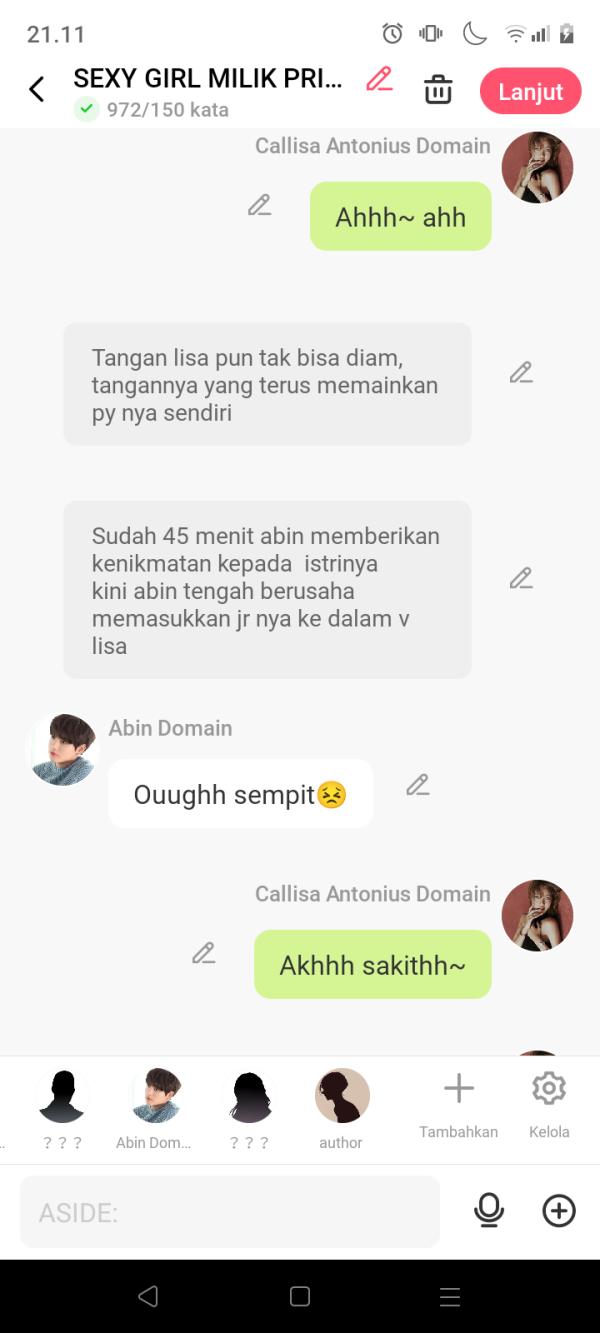This screenshot has height=1333, width=600.
Task: Tap the Lanjut button
Action: pyautogui.click(x=530, y=91)
